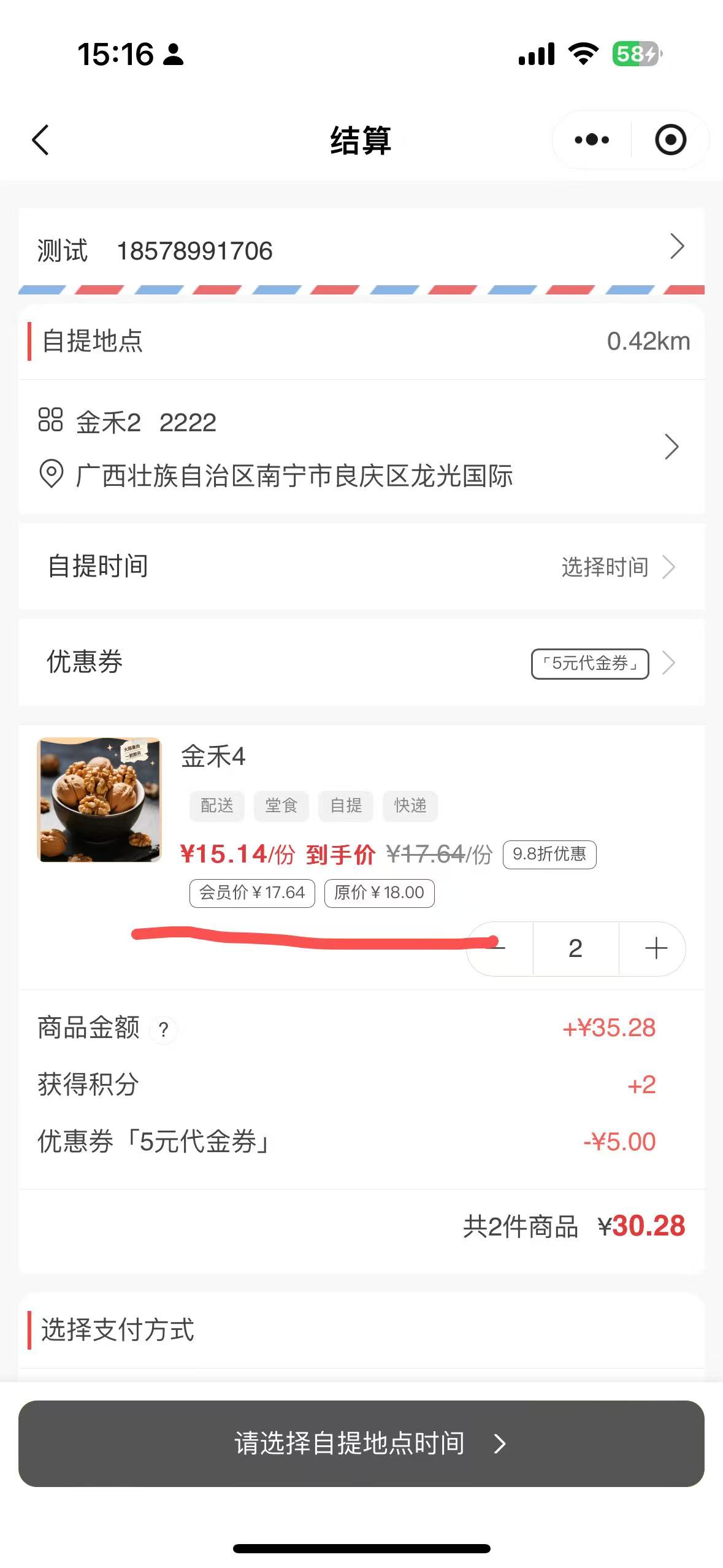Choose a pickup time in 自提时间

[616, 567]
